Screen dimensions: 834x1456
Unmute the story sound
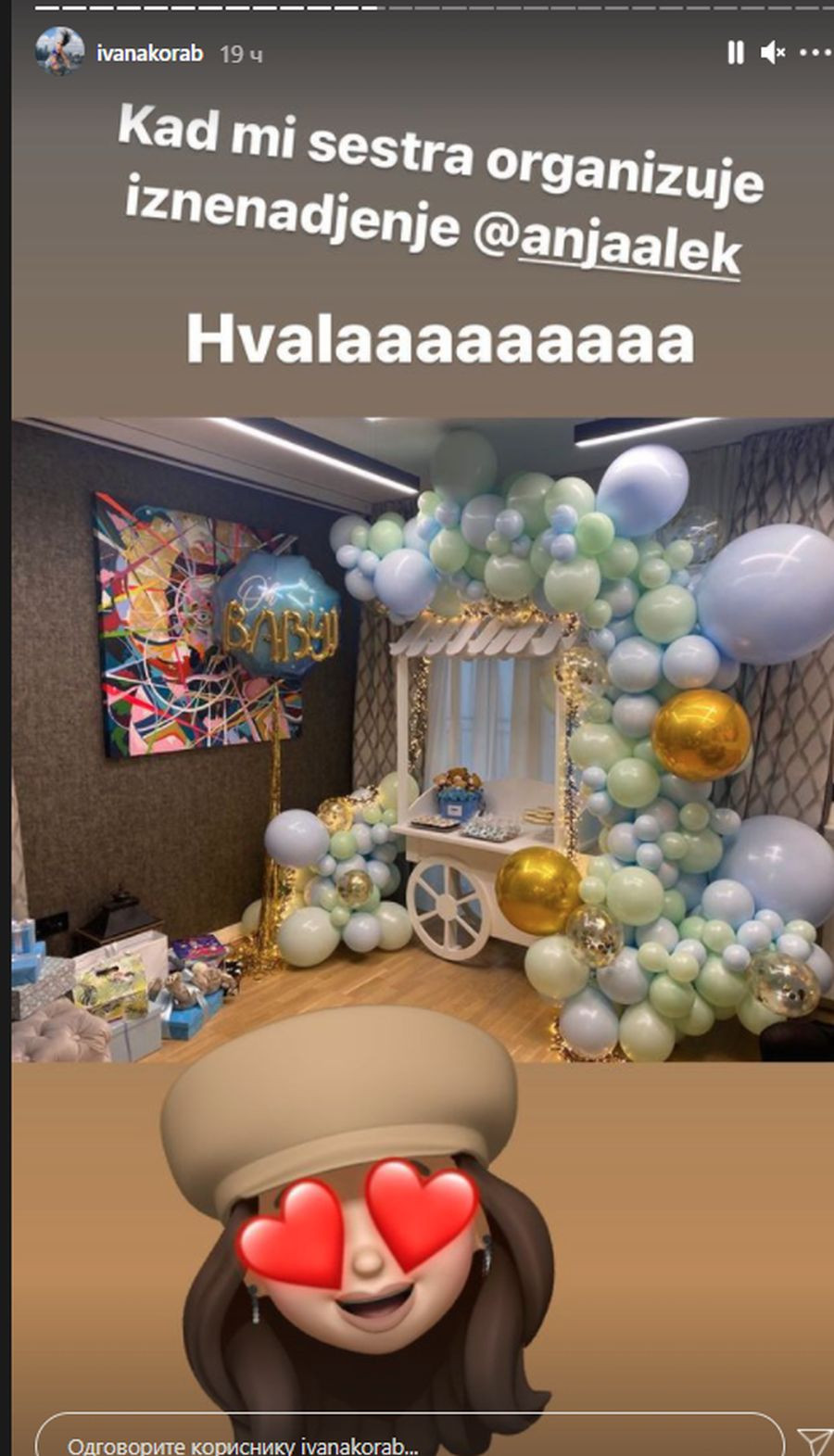[x=772, y=53]
